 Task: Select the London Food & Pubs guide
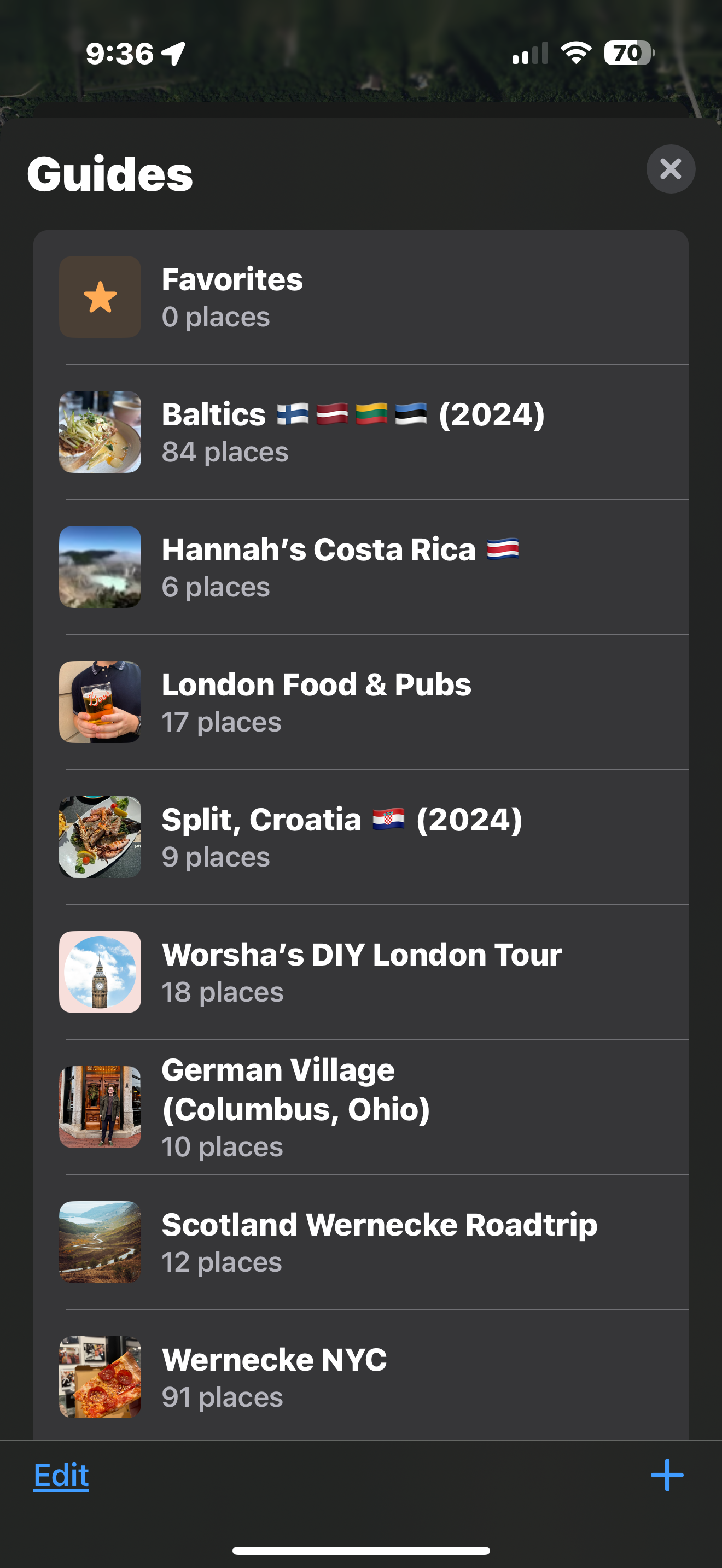tap(360, 703)
